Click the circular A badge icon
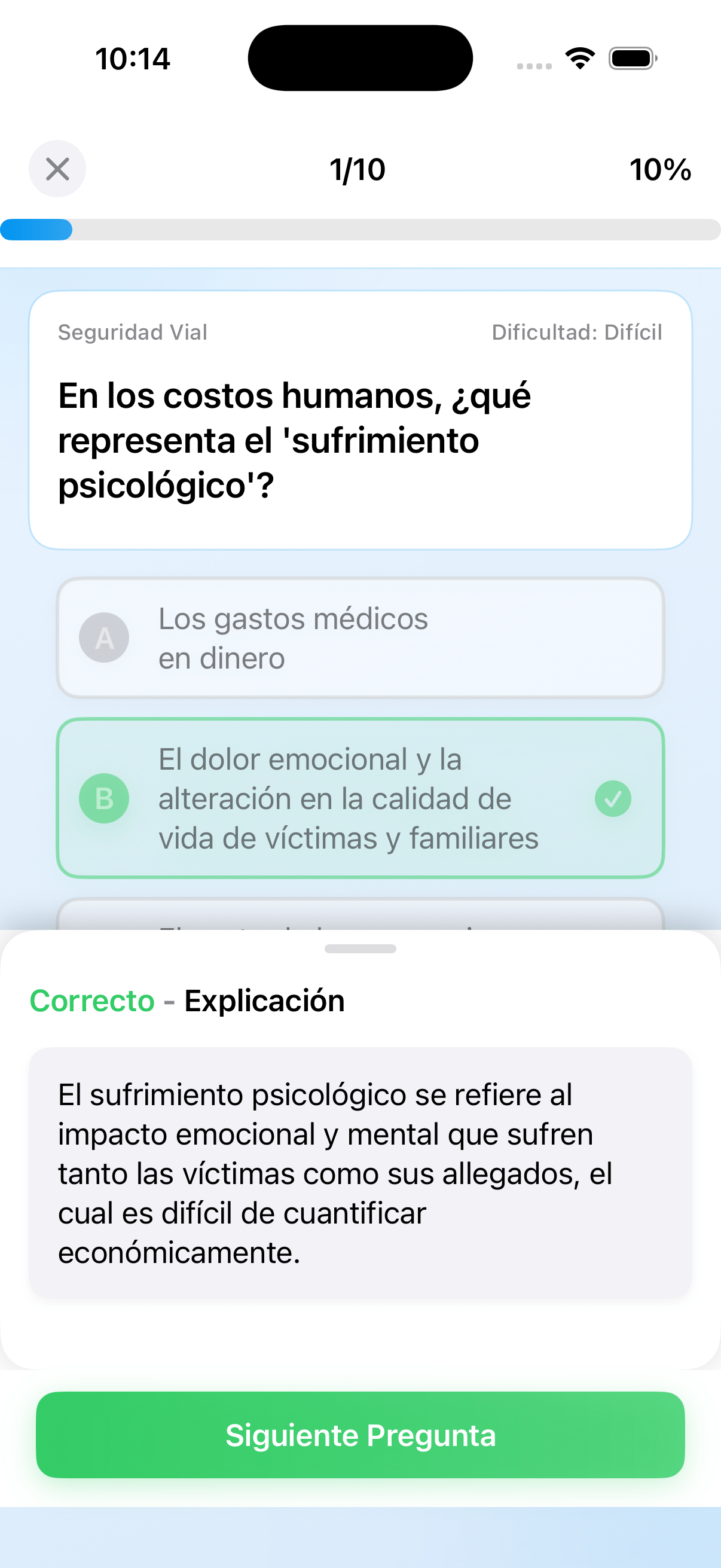This screenshot has width=721, height=1568. (104, 637)
